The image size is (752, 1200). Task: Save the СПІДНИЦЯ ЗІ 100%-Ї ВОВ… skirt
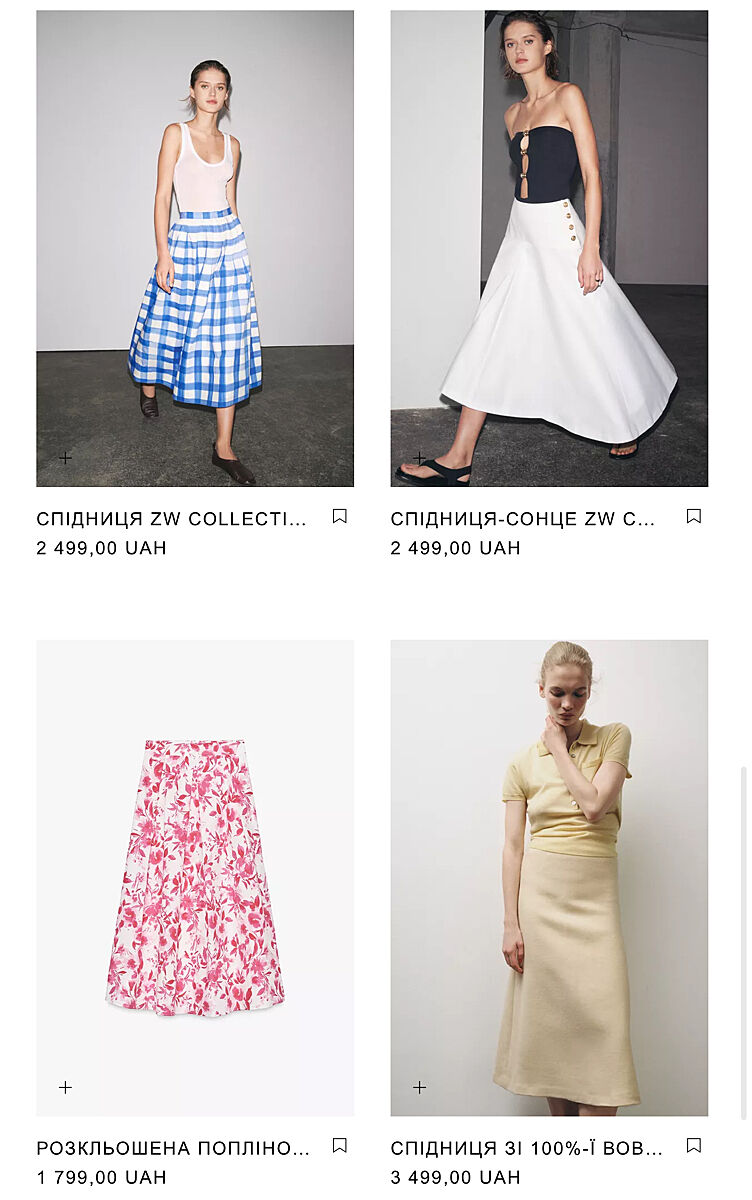coord(694,1146)
